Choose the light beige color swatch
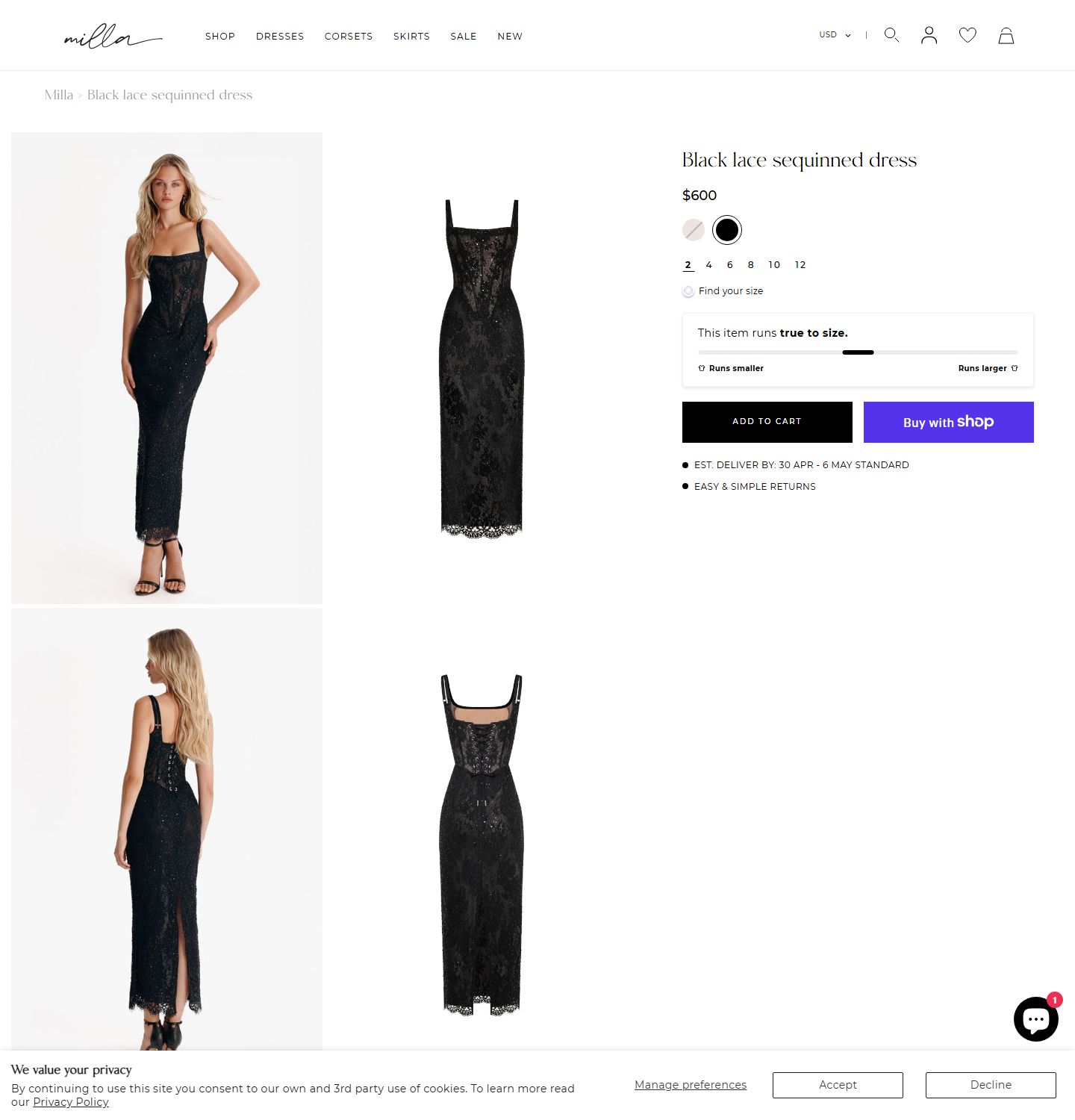Screen dimensions: 1075x1120 (694, 230)
